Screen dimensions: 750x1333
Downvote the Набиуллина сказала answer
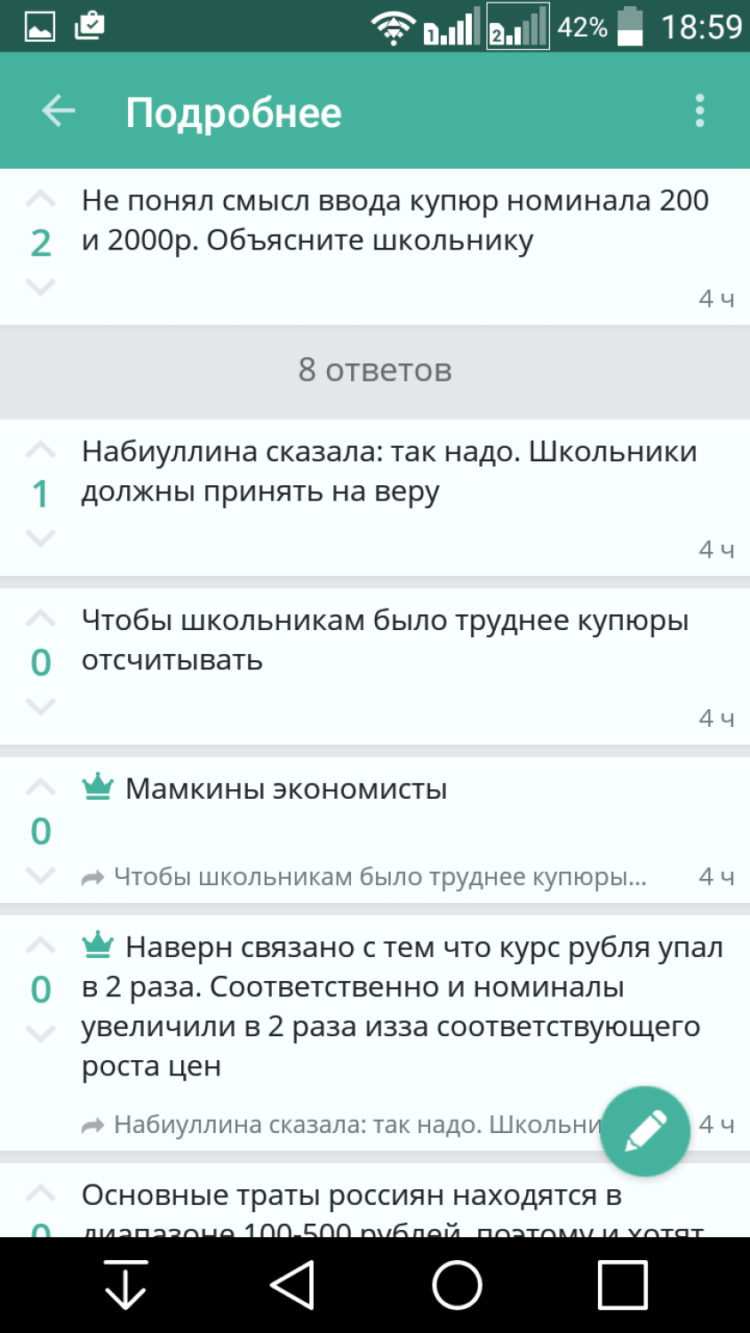click(x=38, y=537)
